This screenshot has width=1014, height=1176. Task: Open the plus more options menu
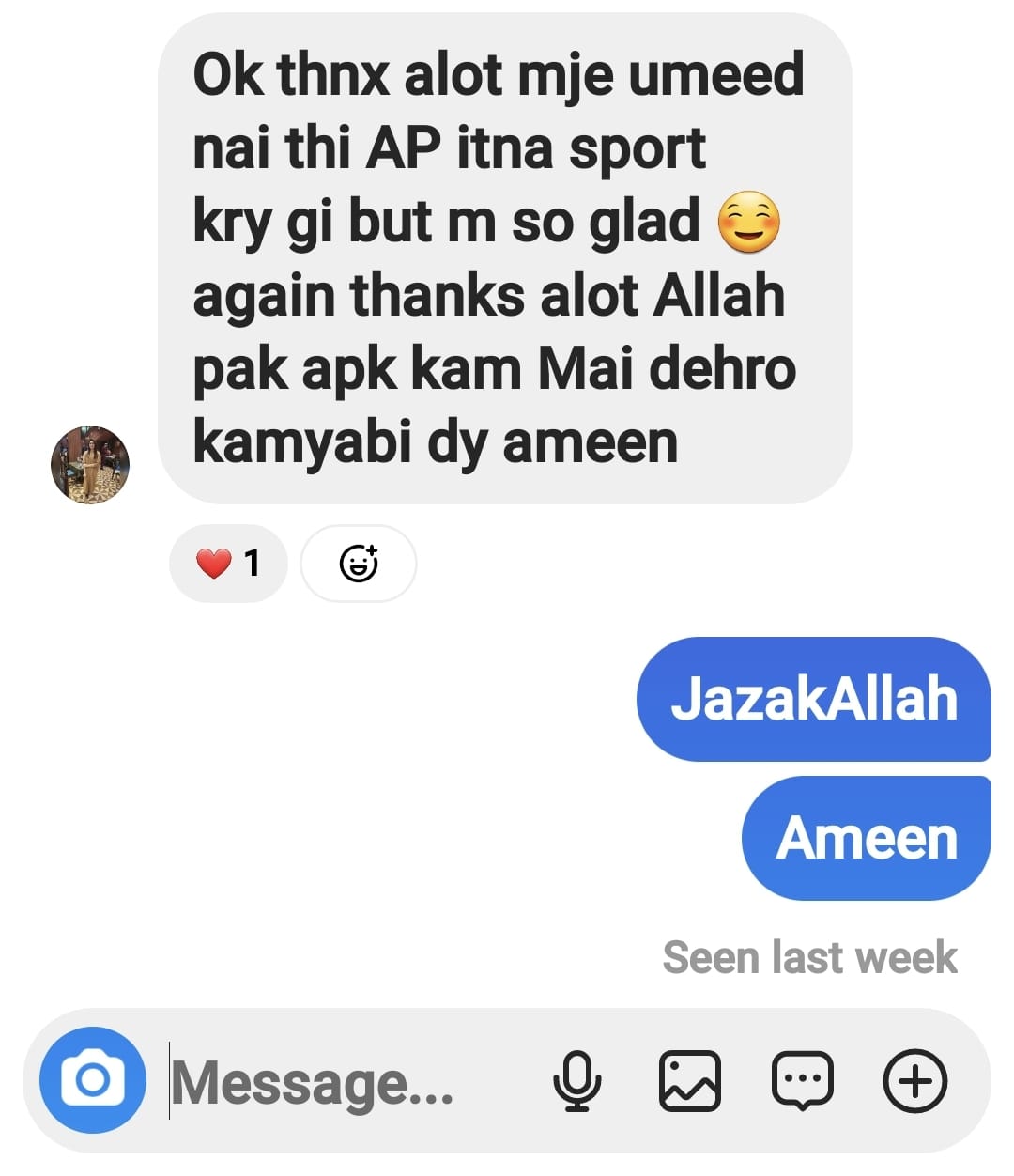click(914, 1081)
